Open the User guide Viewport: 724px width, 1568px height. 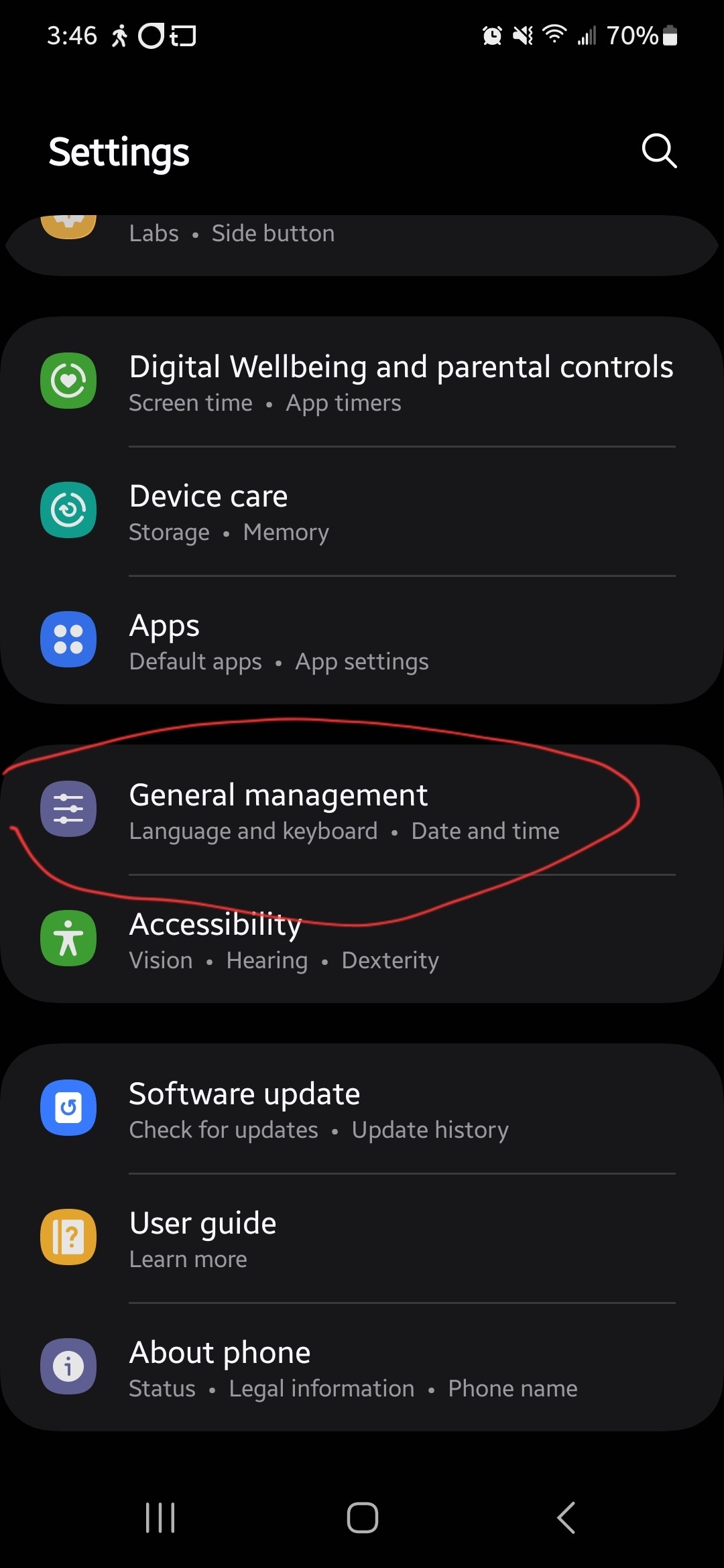[x=362, y=1238]
